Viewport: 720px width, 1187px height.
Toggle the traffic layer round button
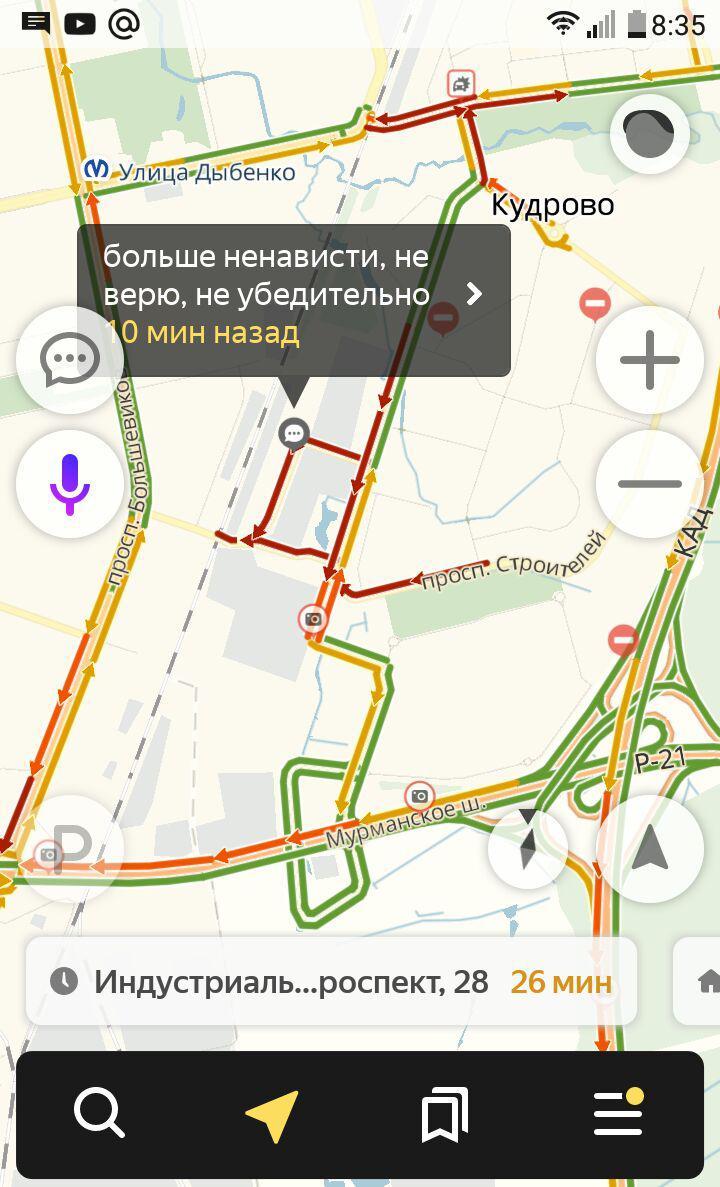(650, 134)
